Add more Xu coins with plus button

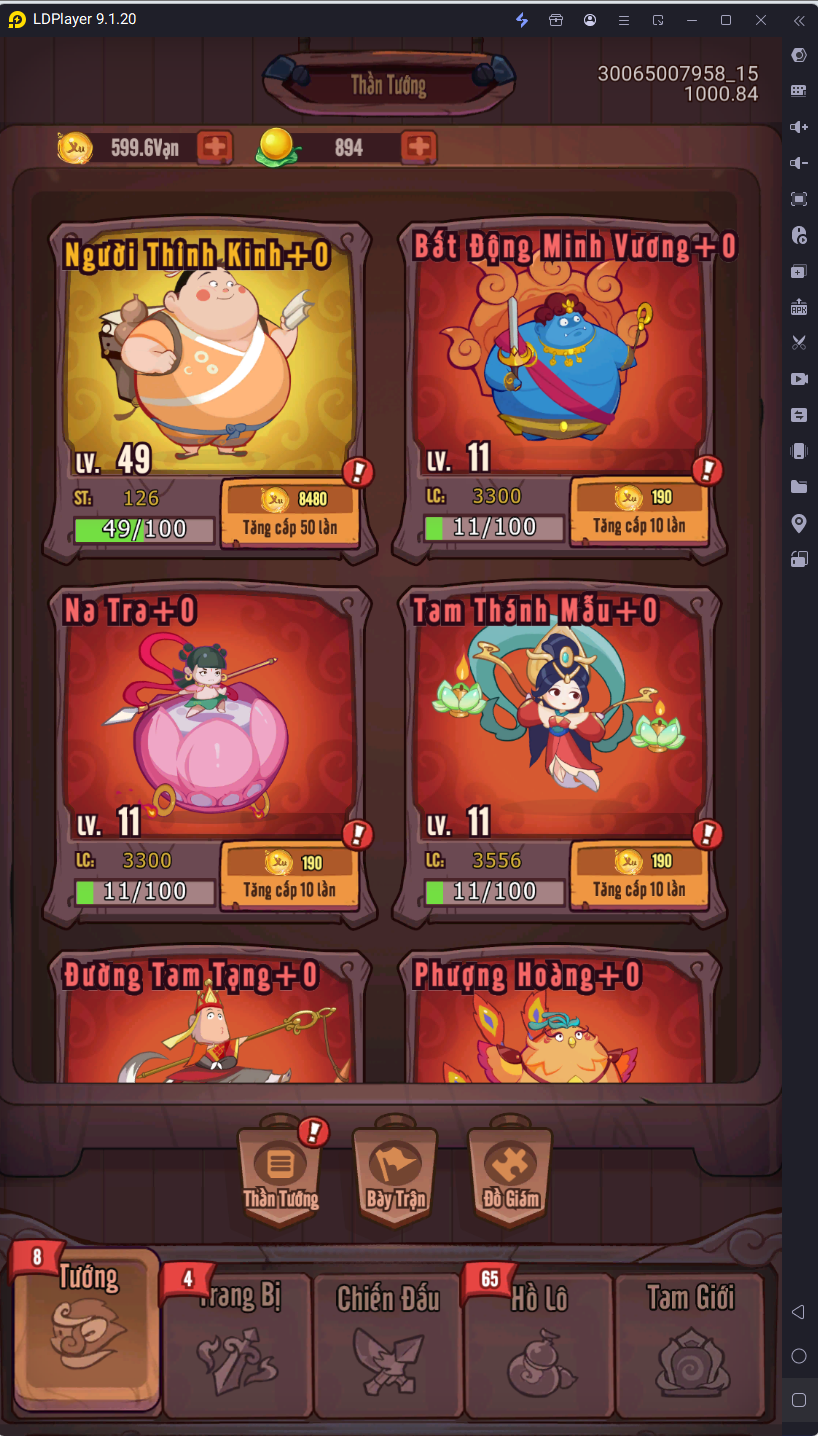coord(215,148)
